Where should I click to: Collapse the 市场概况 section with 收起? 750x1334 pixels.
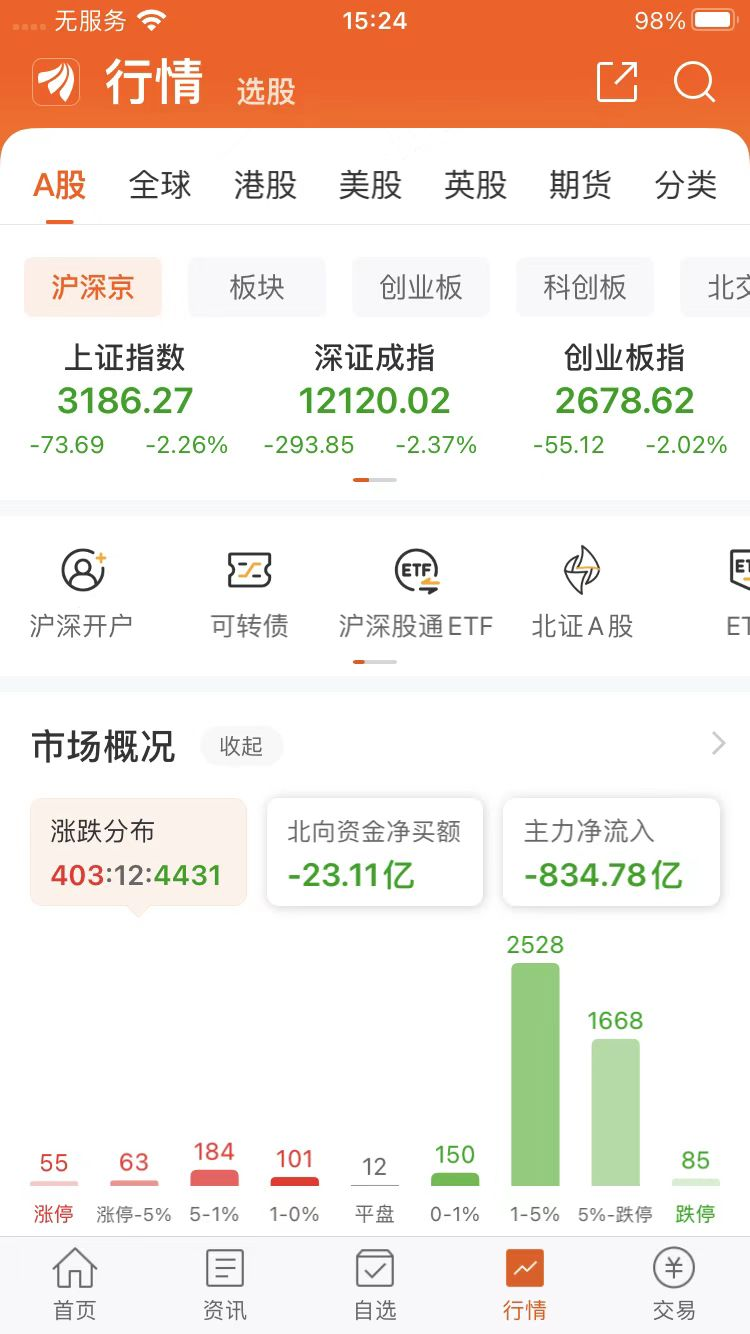click(241, 746)
